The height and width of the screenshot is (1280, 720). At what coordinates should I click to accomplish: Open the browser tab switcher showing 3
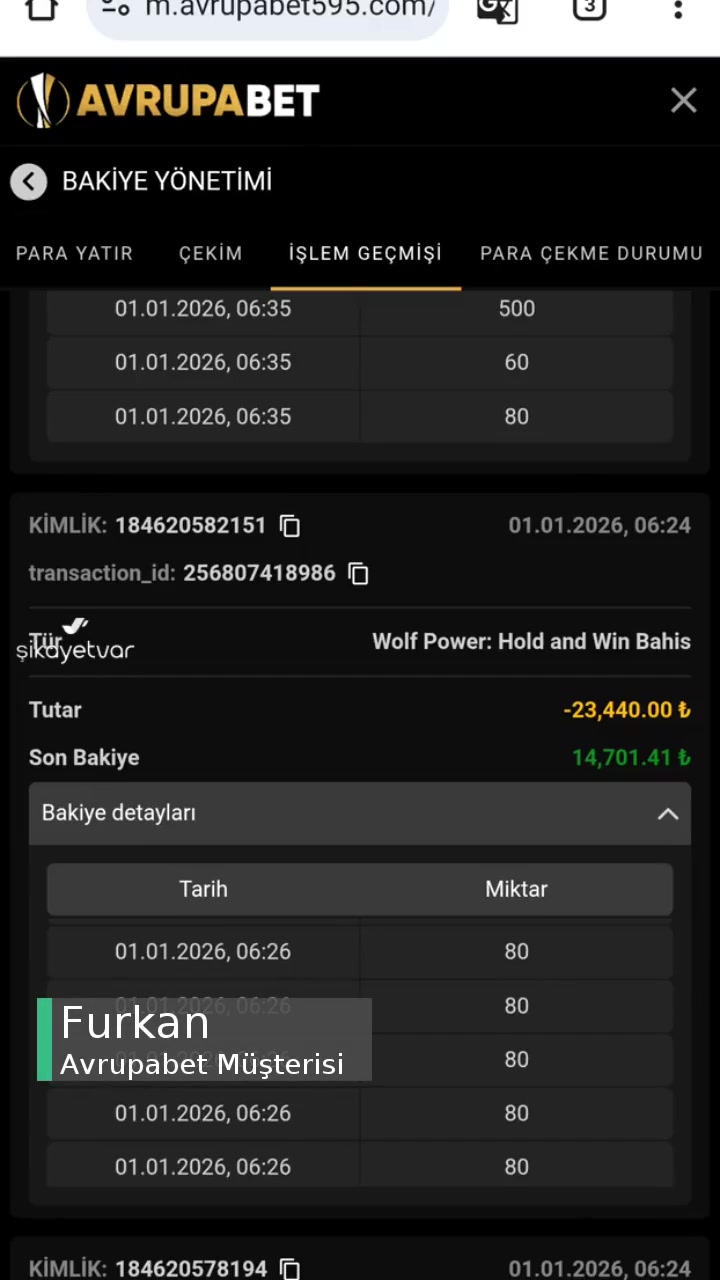(x=589, y=10)
